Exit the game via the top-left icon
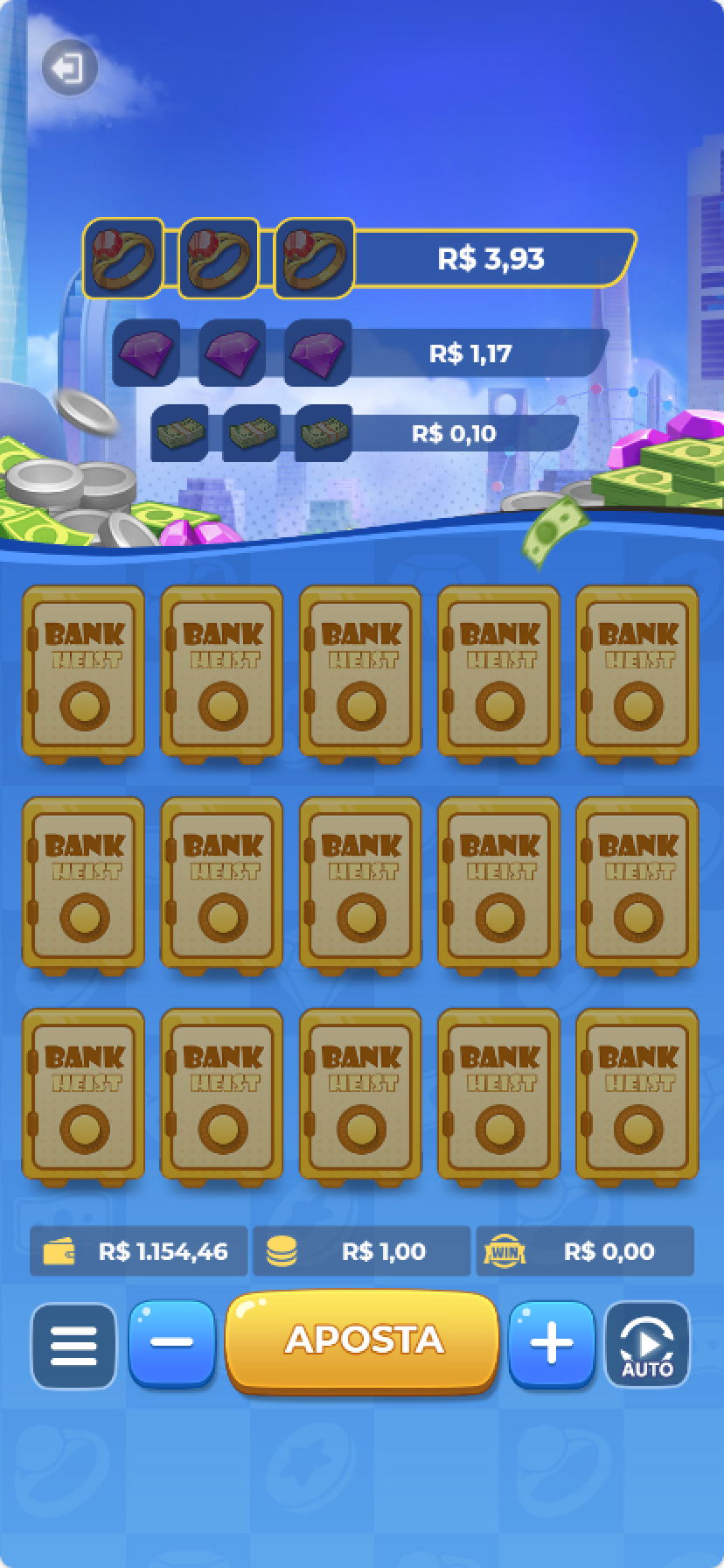 [x=68, y=68]
